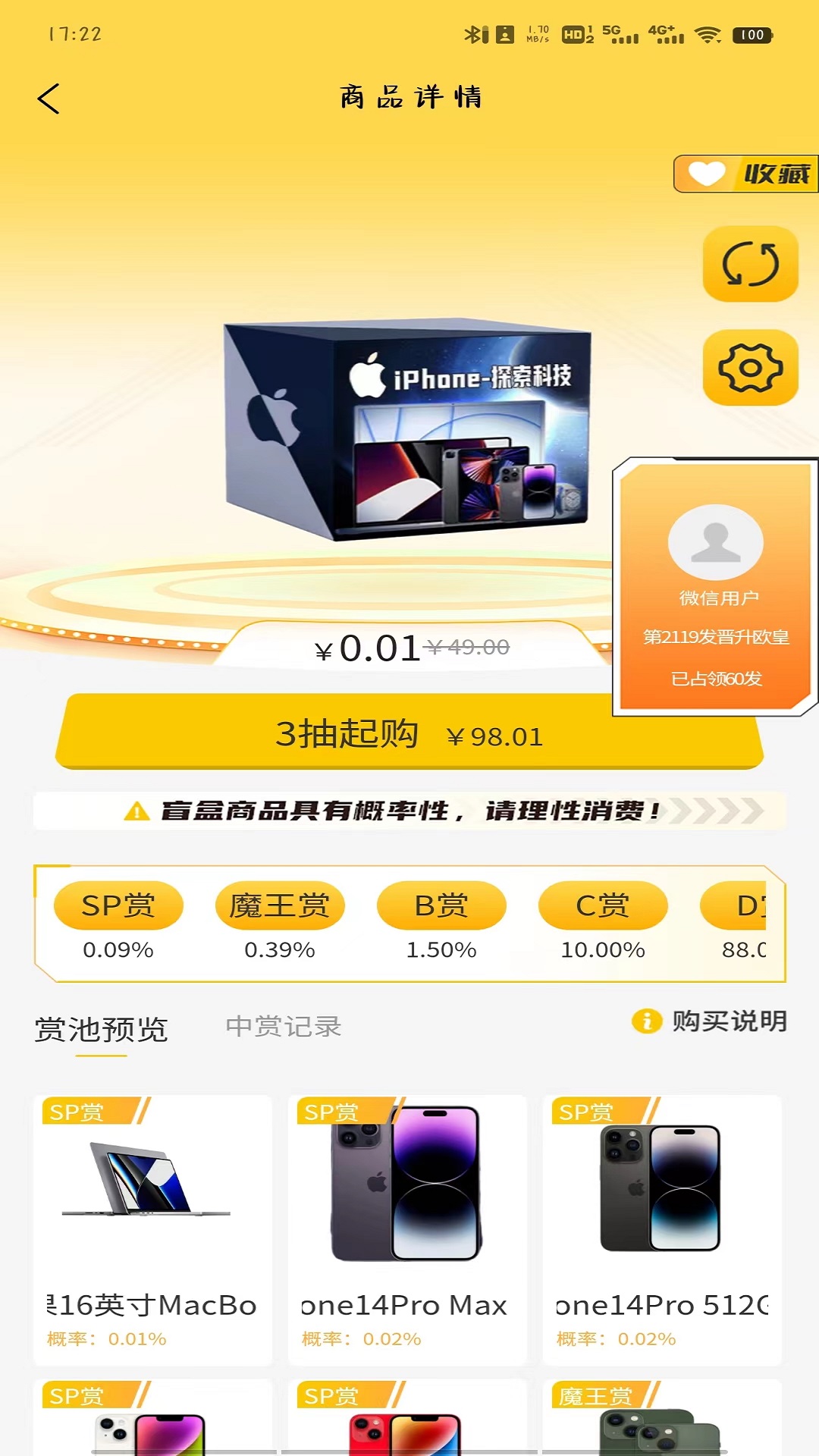Tap the 收藏 favorite button
Screen dimensions: 819x1456
747,174
